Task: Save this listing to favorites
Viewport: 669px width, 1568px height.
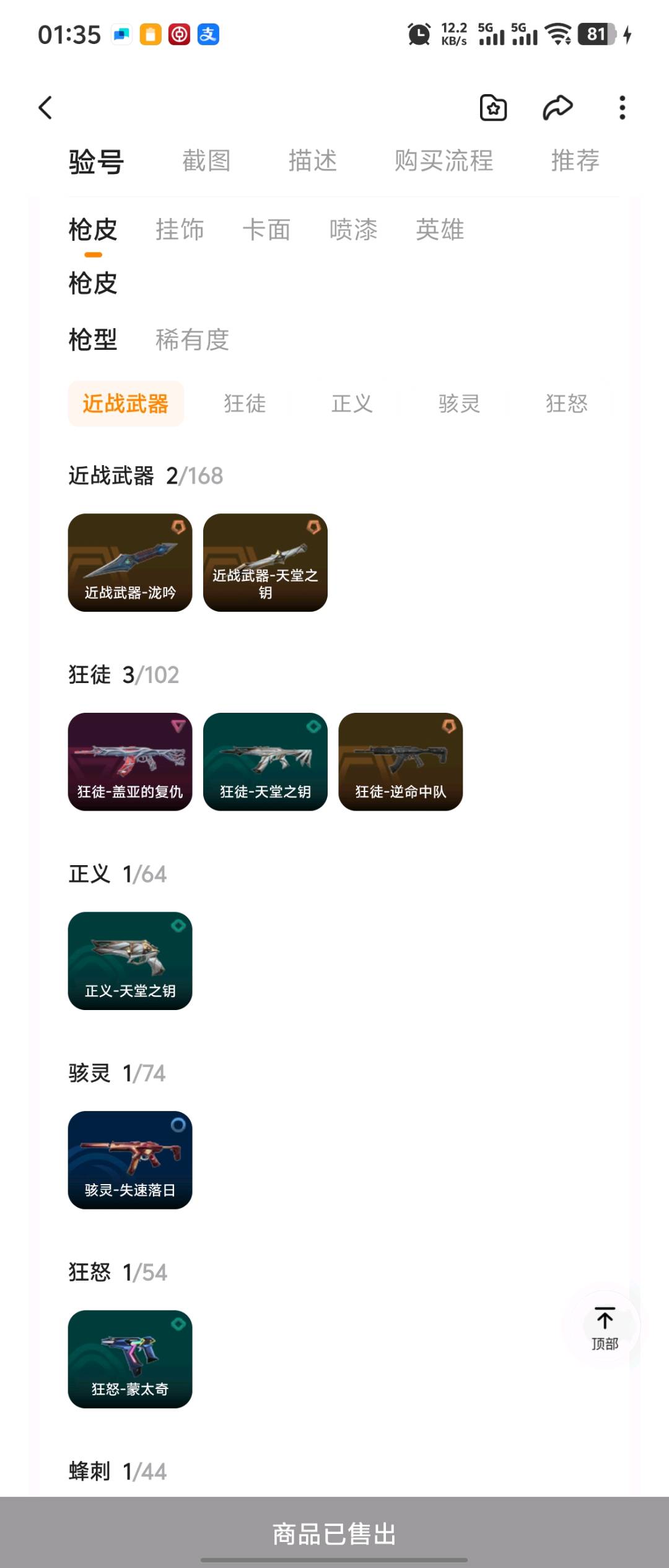Action: (494, 108)
